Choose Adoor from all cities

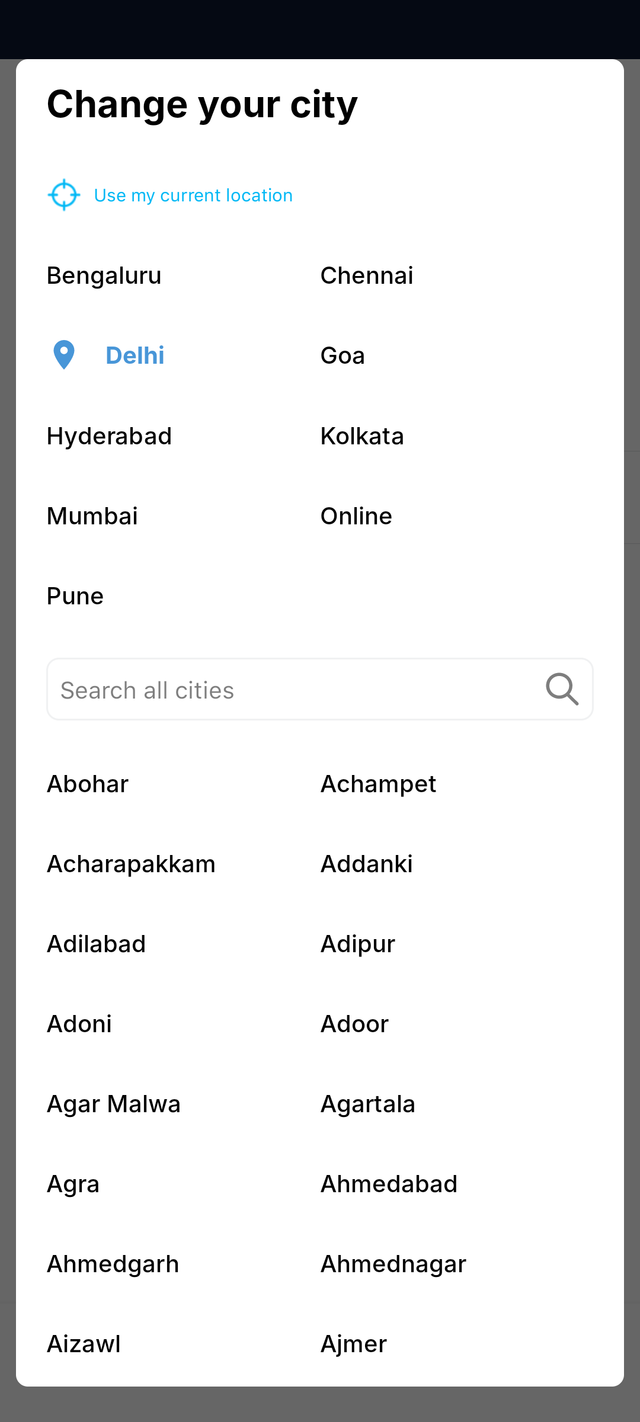tap(354, 1024)
